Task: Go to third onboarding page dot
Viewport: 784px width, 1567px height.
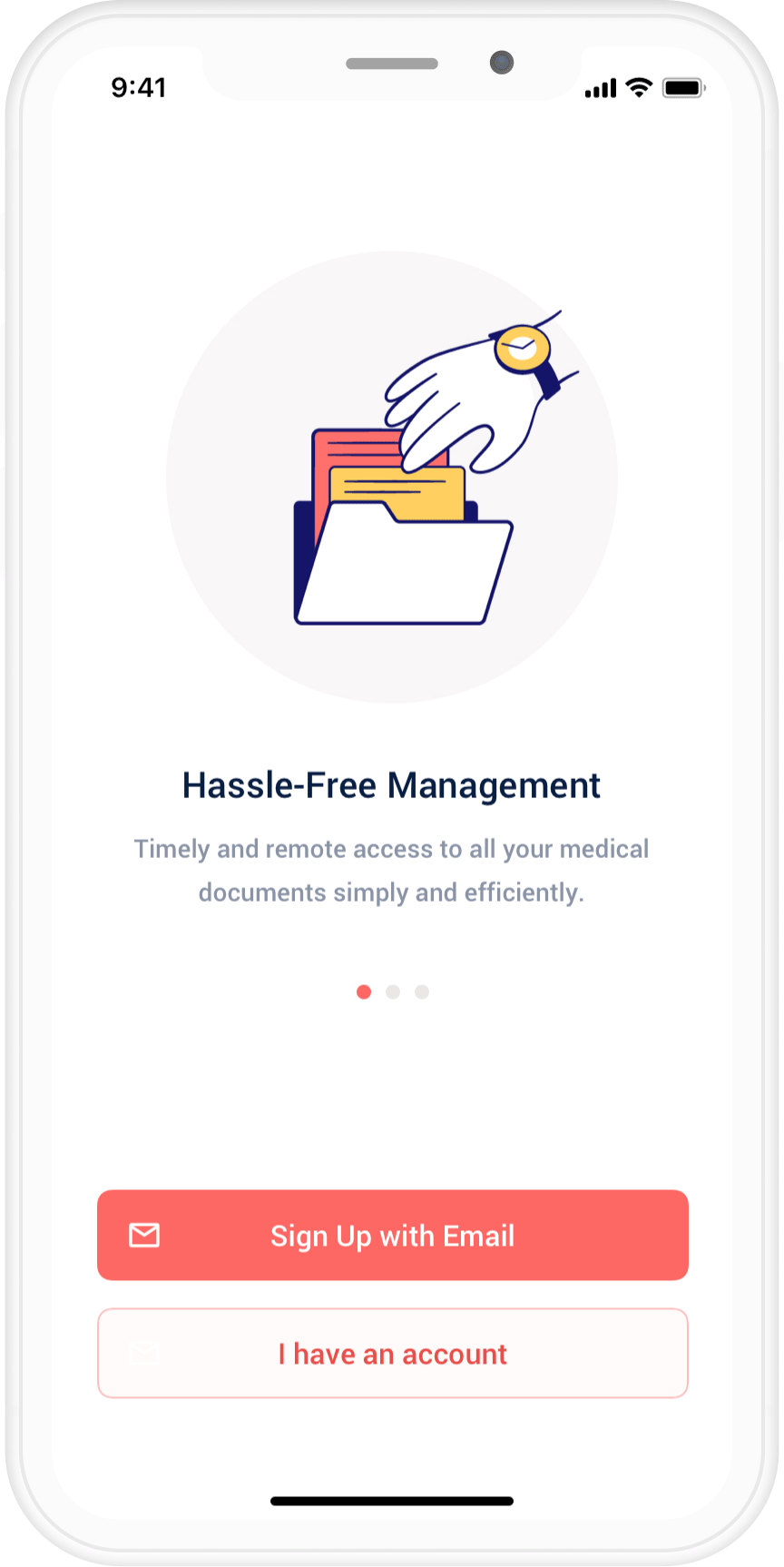Action: pos(422,991)
